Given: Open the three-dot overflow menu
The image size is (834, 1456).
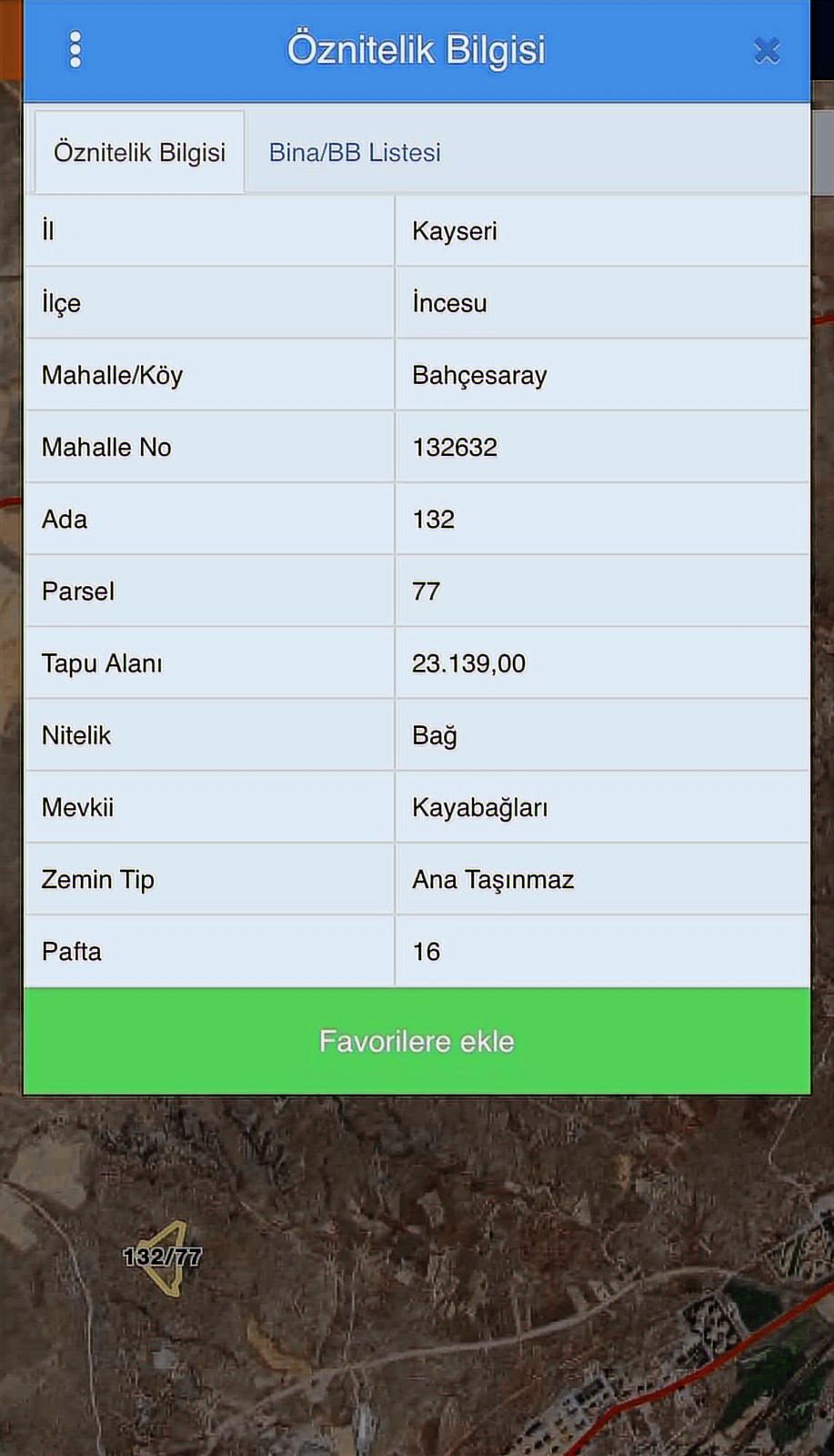Looking at the screenshot, I should tap(75, 50).
